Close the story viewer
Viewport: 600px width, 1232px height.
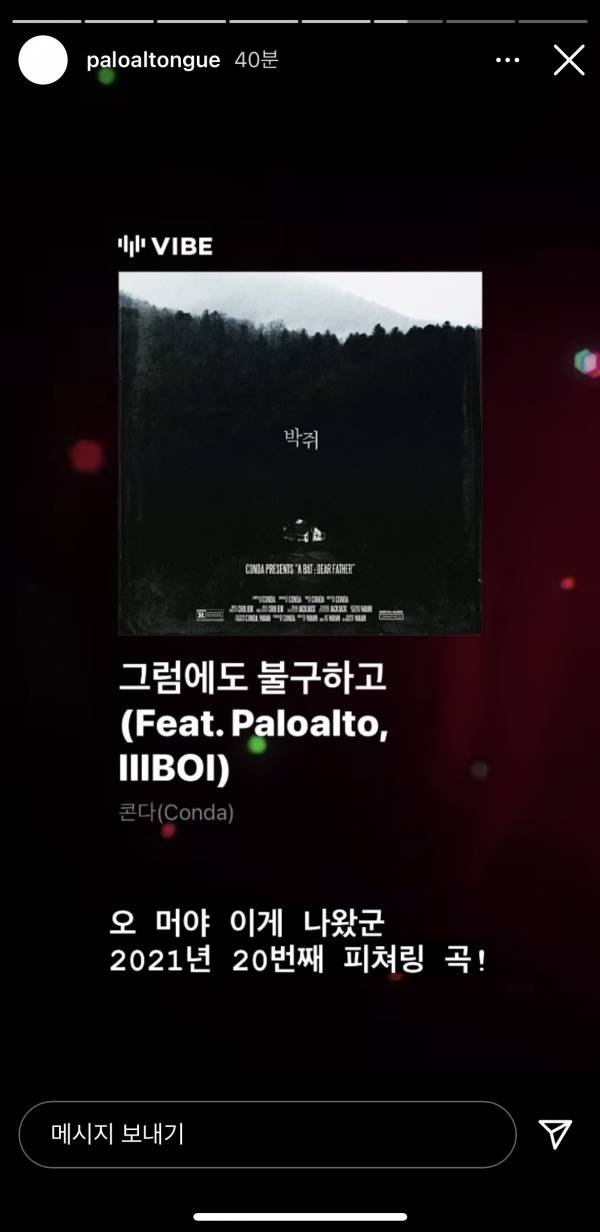(569, 60)
